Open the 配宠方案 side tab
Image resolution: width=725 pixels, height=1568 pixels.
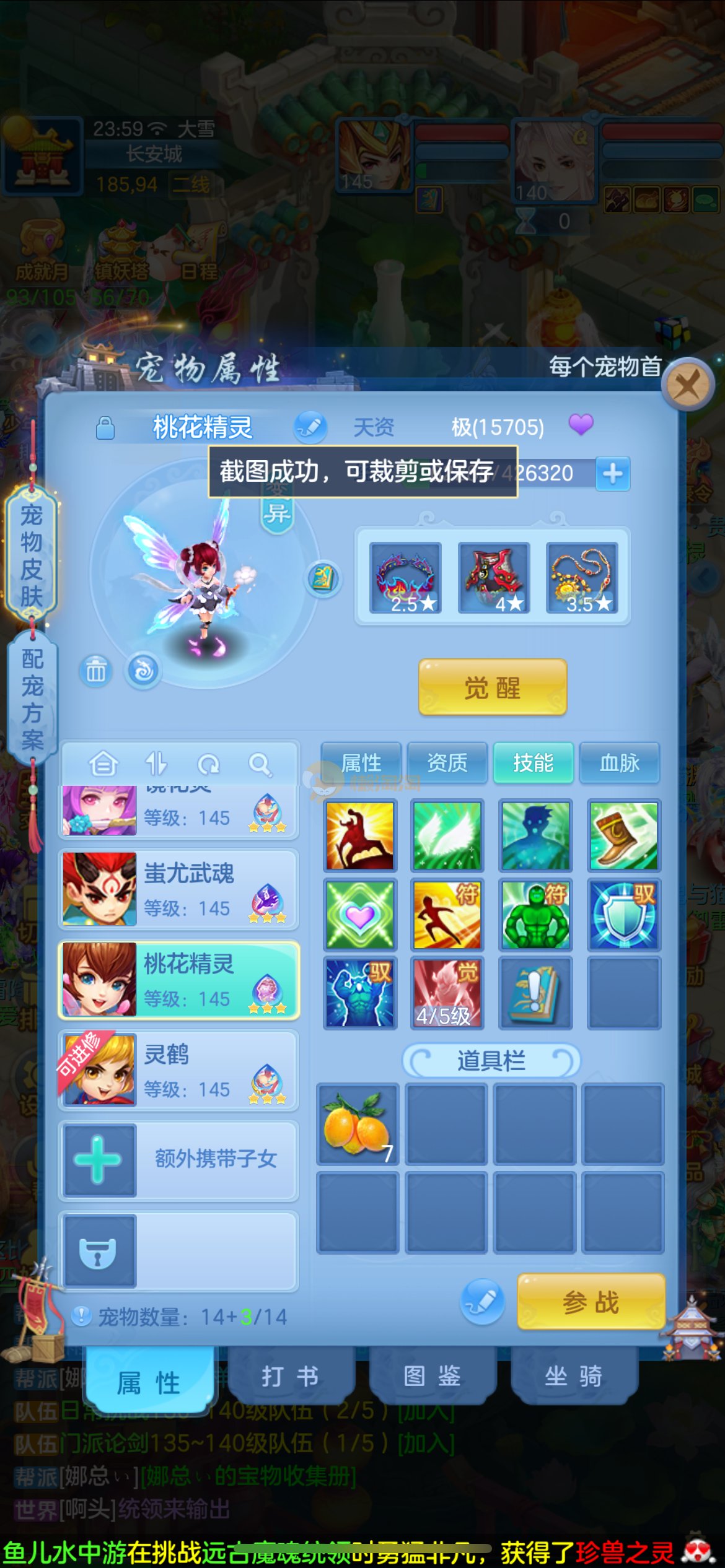click(33, 699)
